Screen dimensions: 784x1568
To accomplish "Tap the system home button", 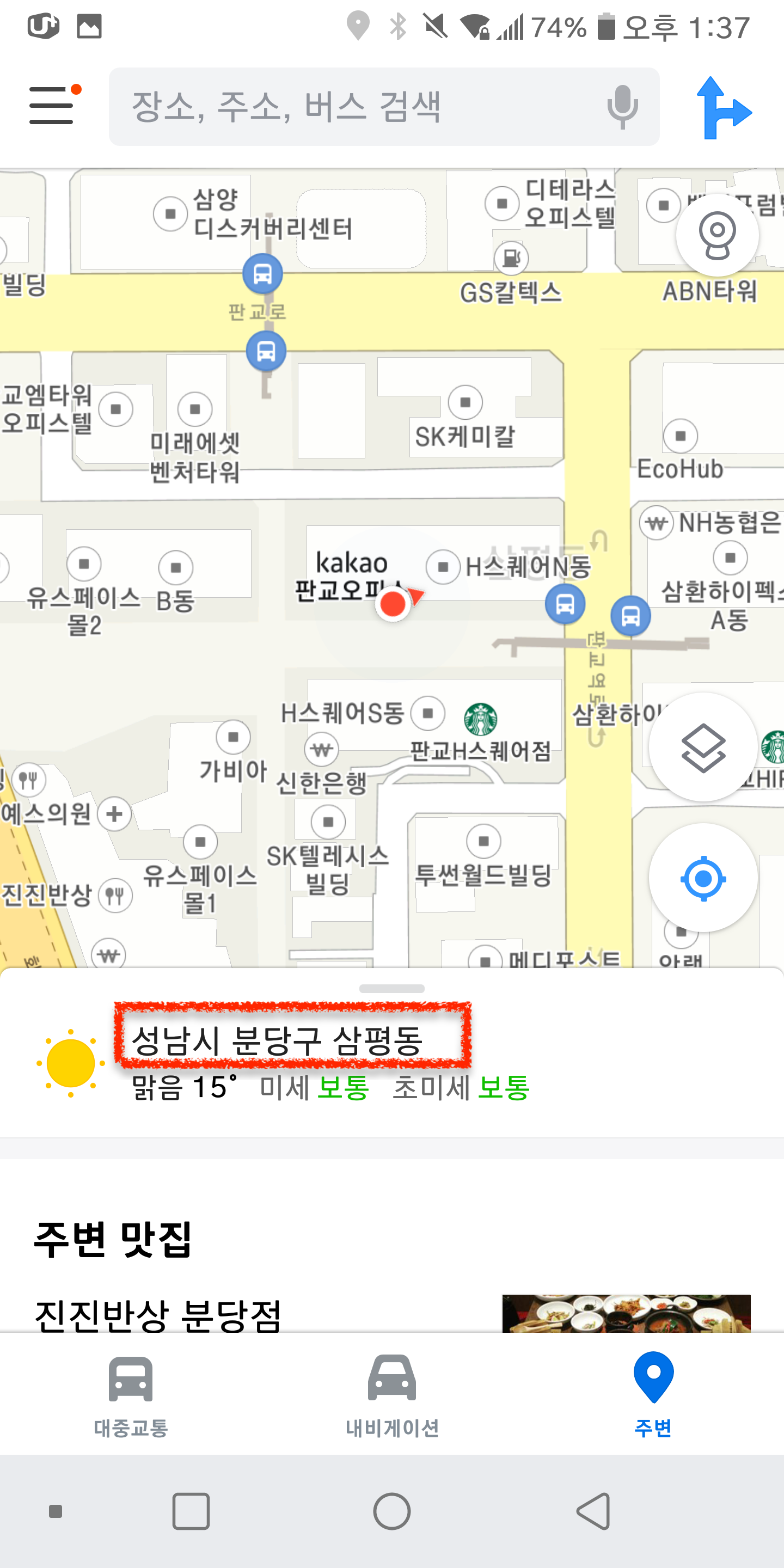I will pyautogui.click(x=391, y=1511).
